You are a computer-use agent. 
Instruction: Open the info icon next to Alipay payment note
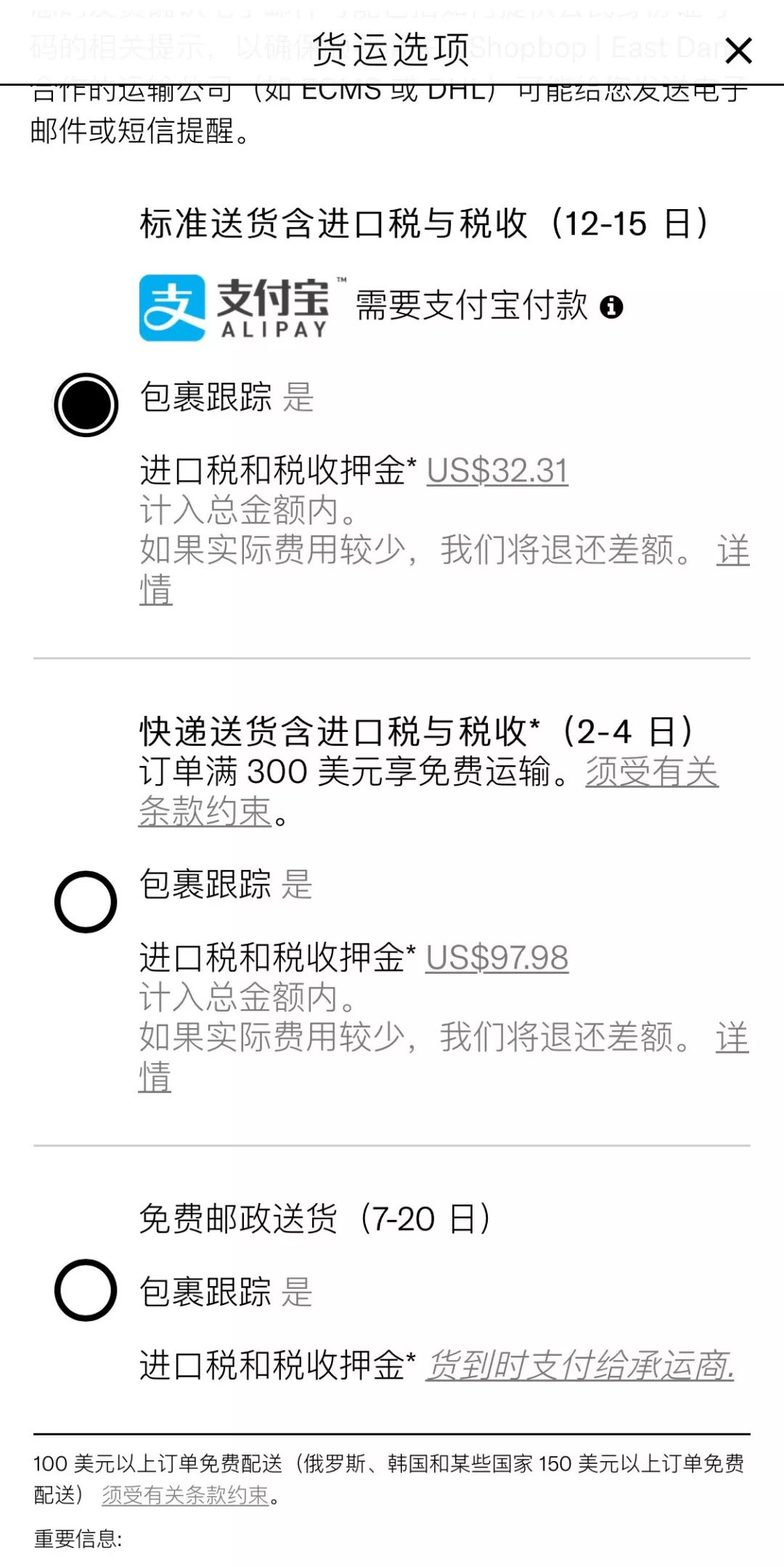612,308
